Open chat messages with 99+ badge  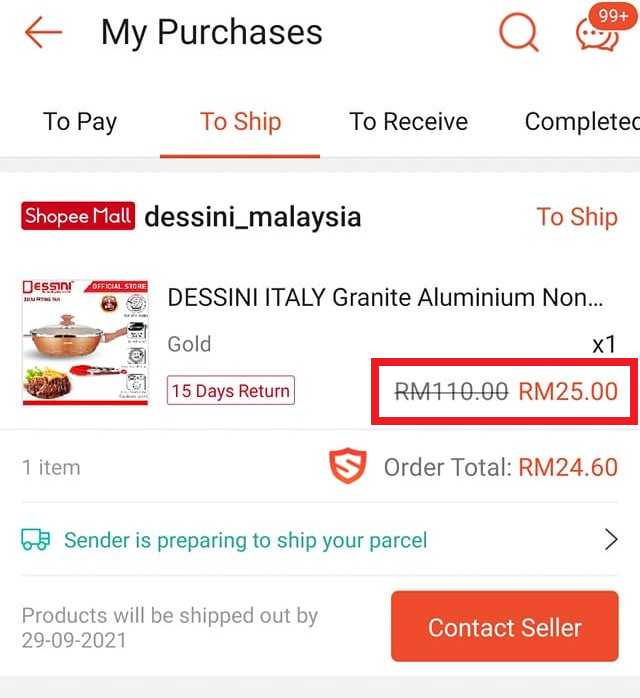[598, 34]
